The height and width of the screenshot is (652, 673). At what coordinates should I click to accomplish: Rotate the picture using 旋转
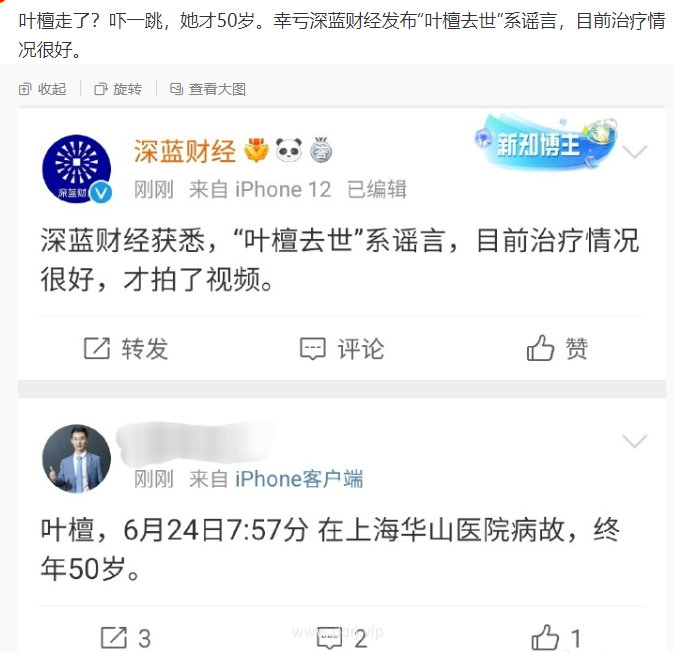[x=118, y=89]
